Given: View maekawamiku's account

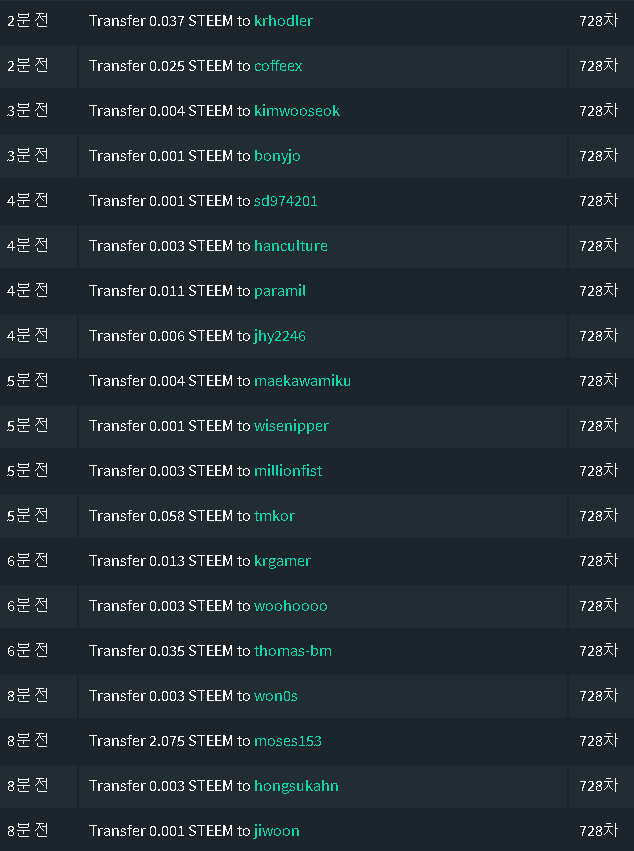Looking at the screenshot, I should (302, 381).
